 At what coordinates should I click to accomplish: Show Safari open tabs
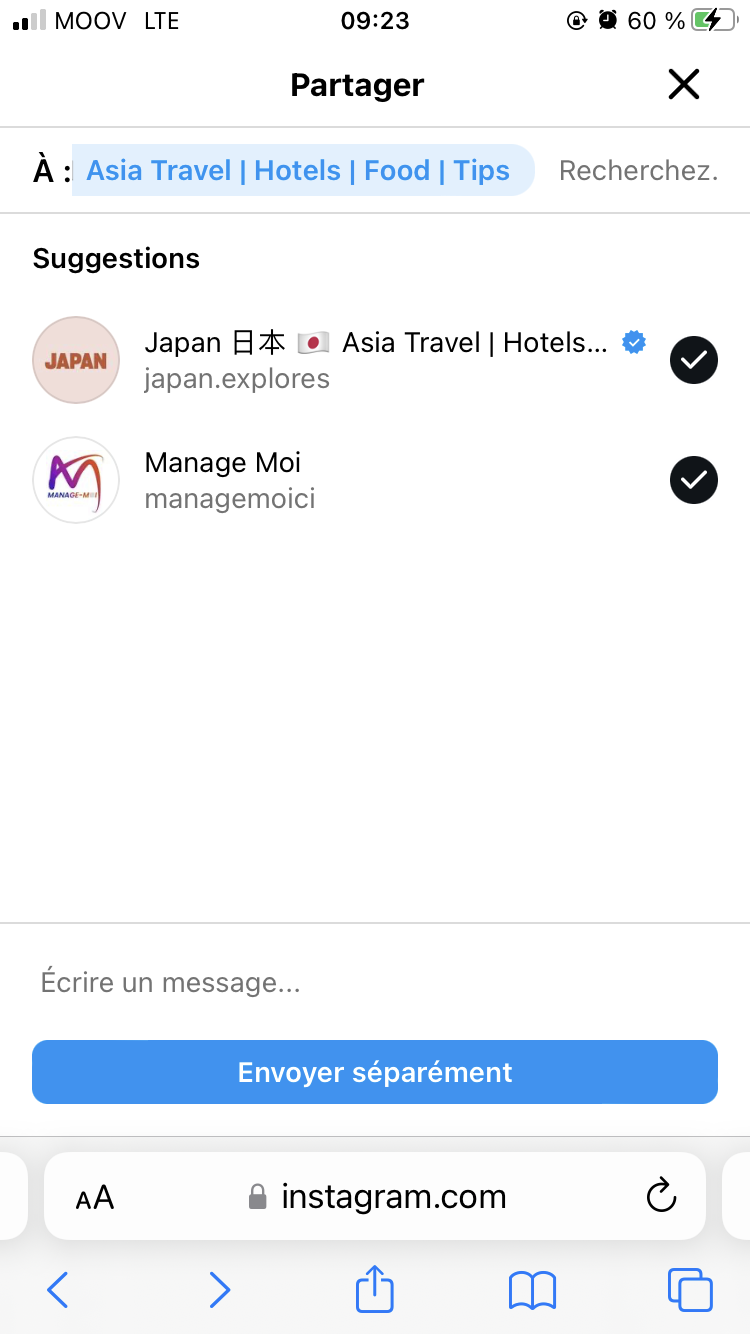click(x=690, y=1290)
